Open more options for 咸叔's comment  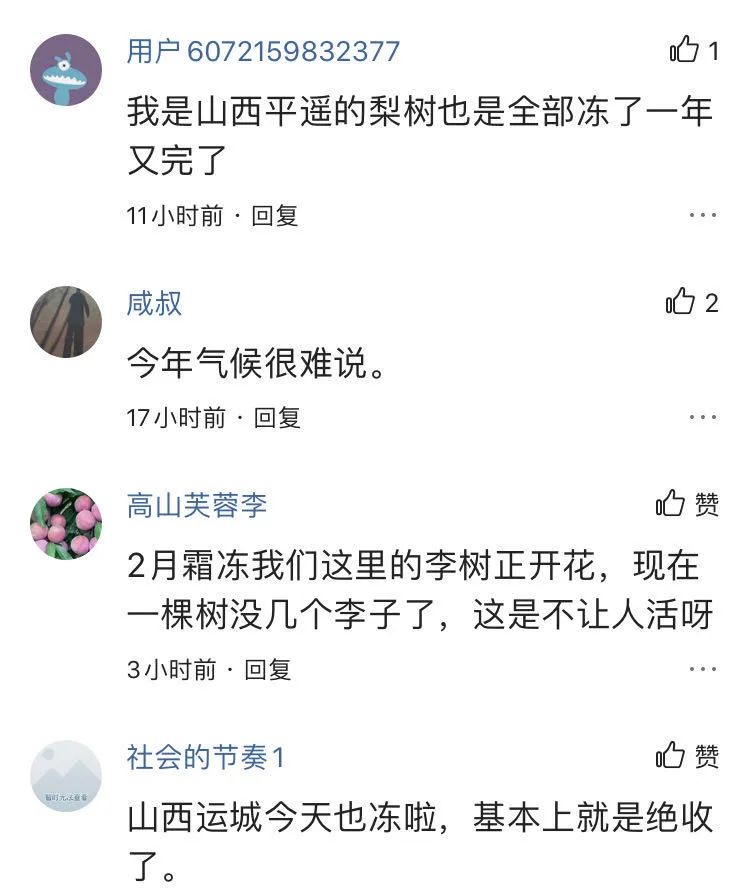[702, 417]
